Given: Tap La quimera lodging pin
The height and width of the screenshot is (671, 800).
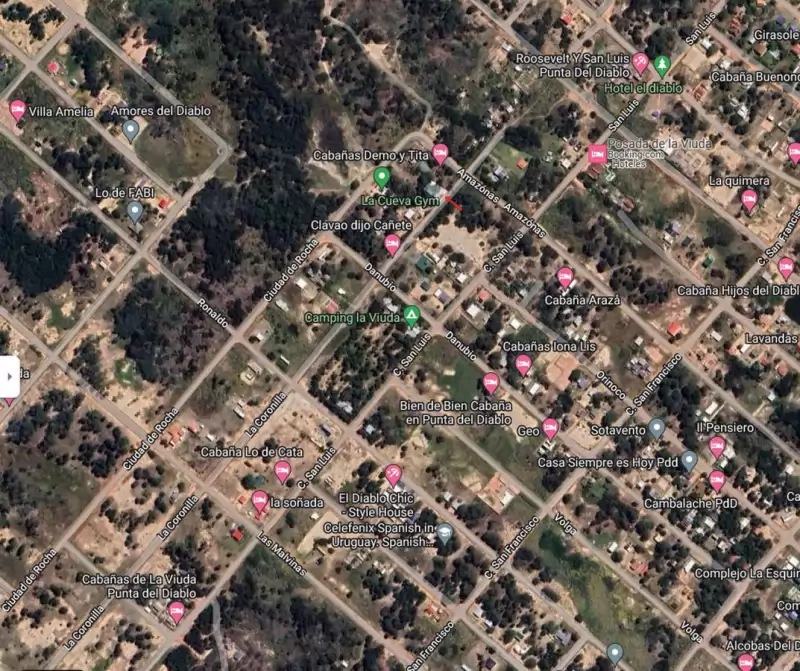Looking at the screenshot, I should (749, 200).
